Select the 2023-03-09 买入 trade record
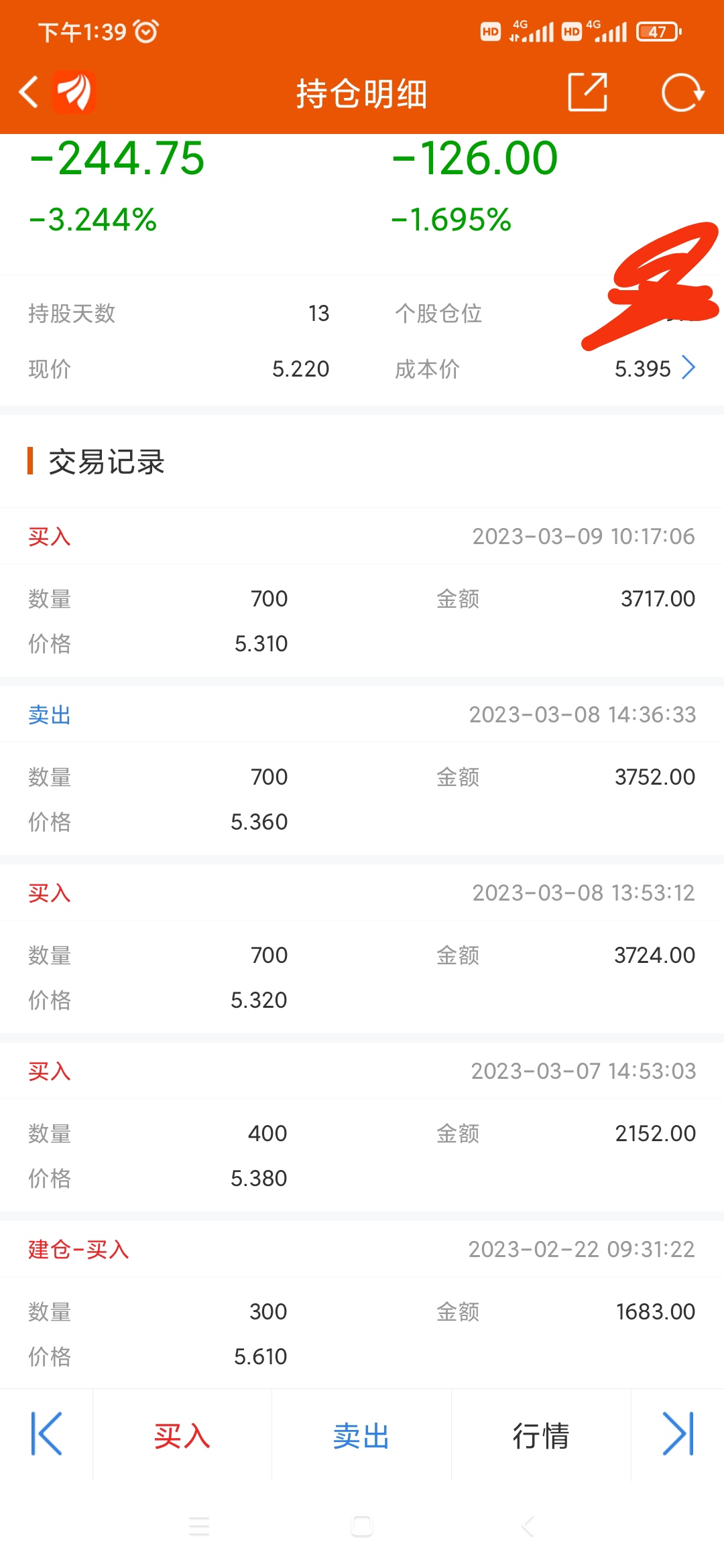Image resolution: width=724 pixels, height=1568 pixels. [x=362, y=590]
